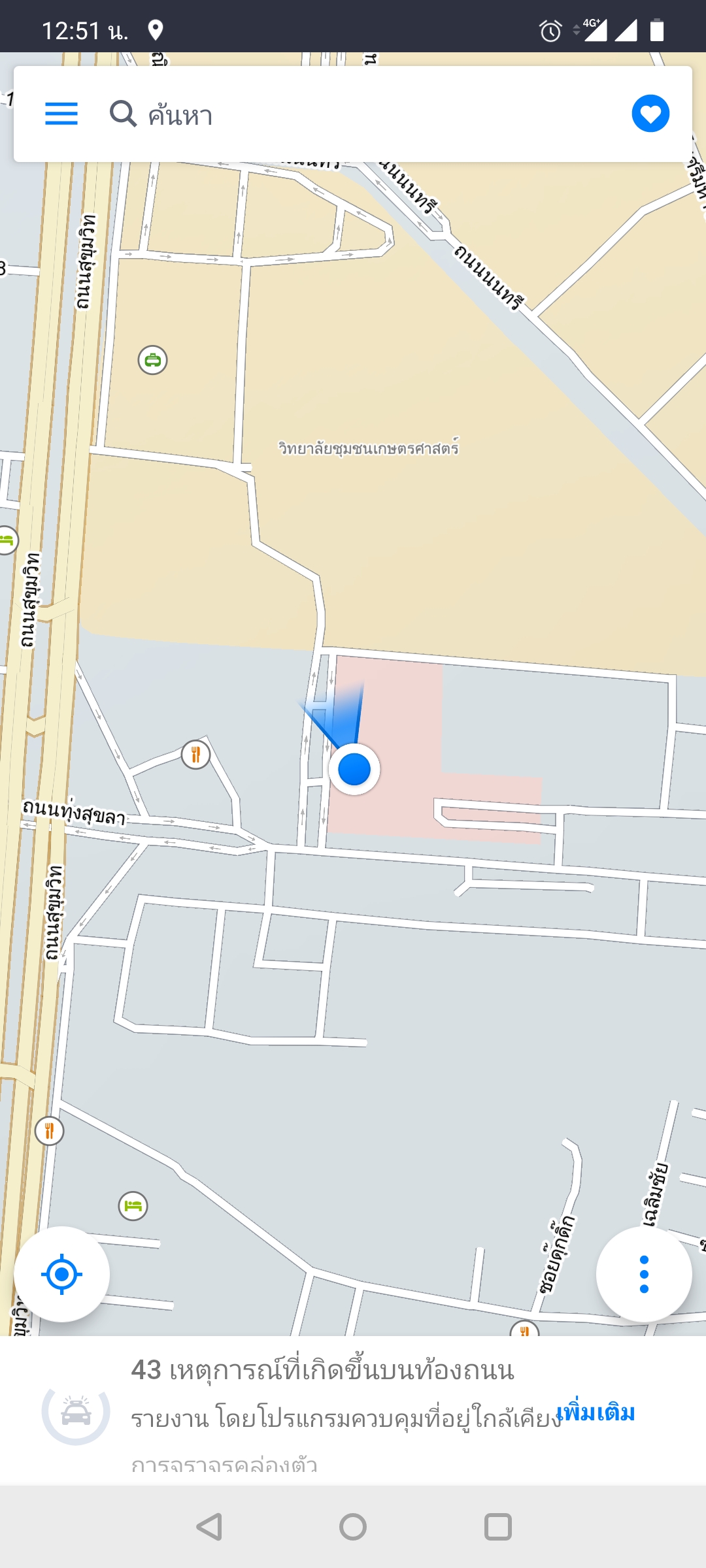Viewport: 706px width, 1568px height.
Task: Tap the เพิ่มเติม link for more
Action: [x=596, y=1413]
